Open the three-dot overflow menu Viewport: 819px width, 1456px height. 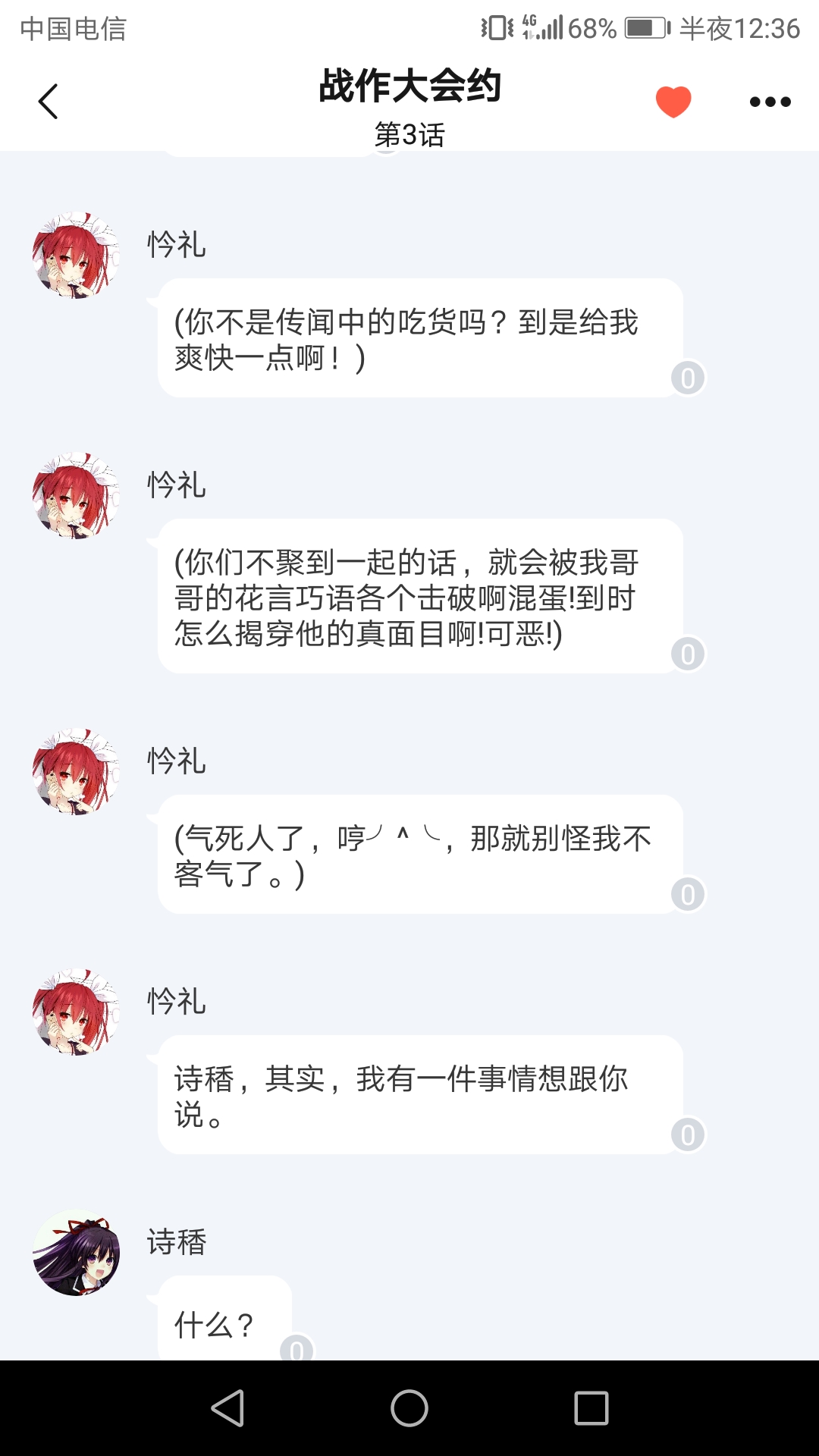tap(770, 102)
